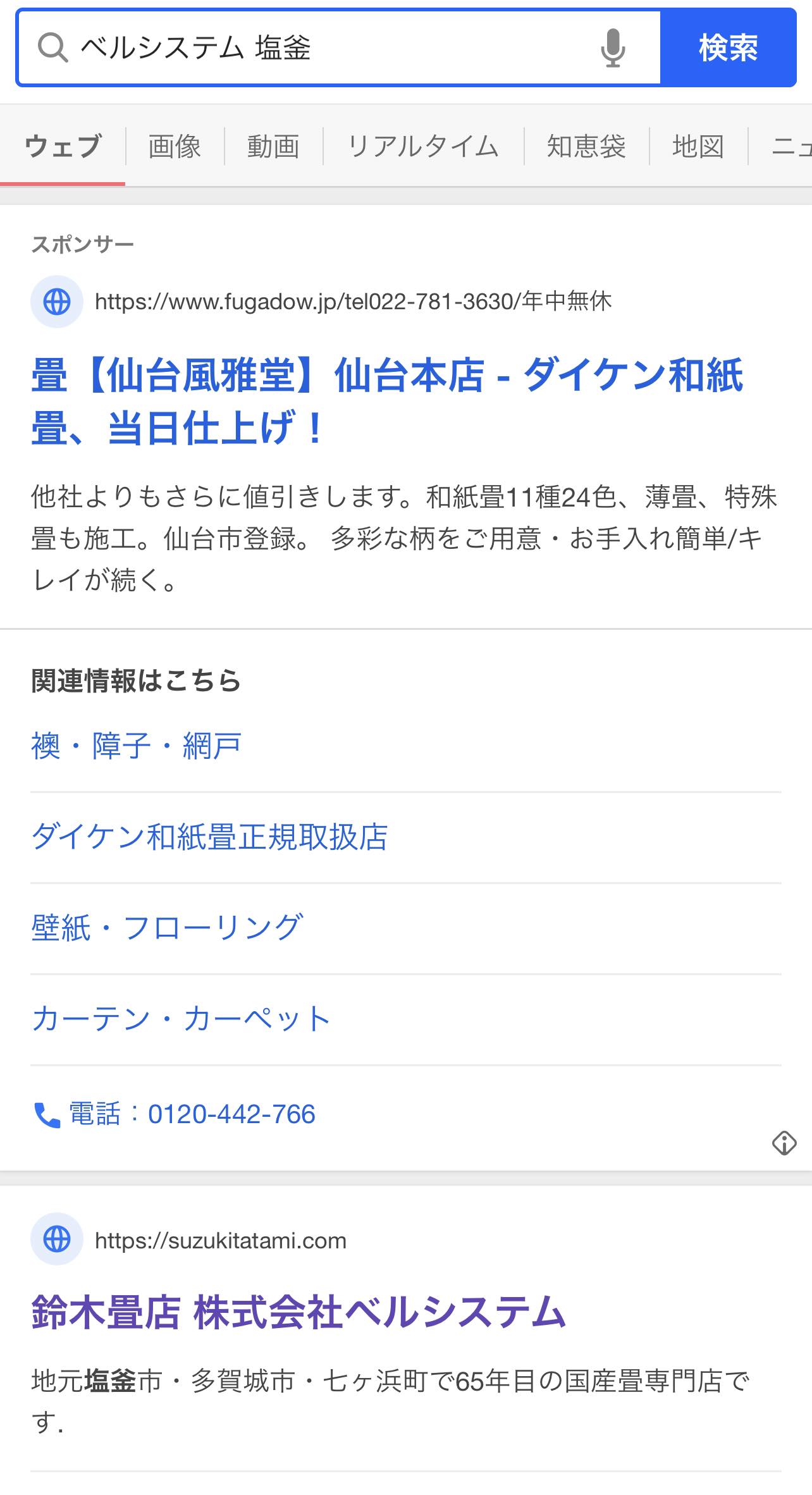Open the リアルタイム tab
The width and height of the screenshot is (812, 1495).
click(423, 146)
